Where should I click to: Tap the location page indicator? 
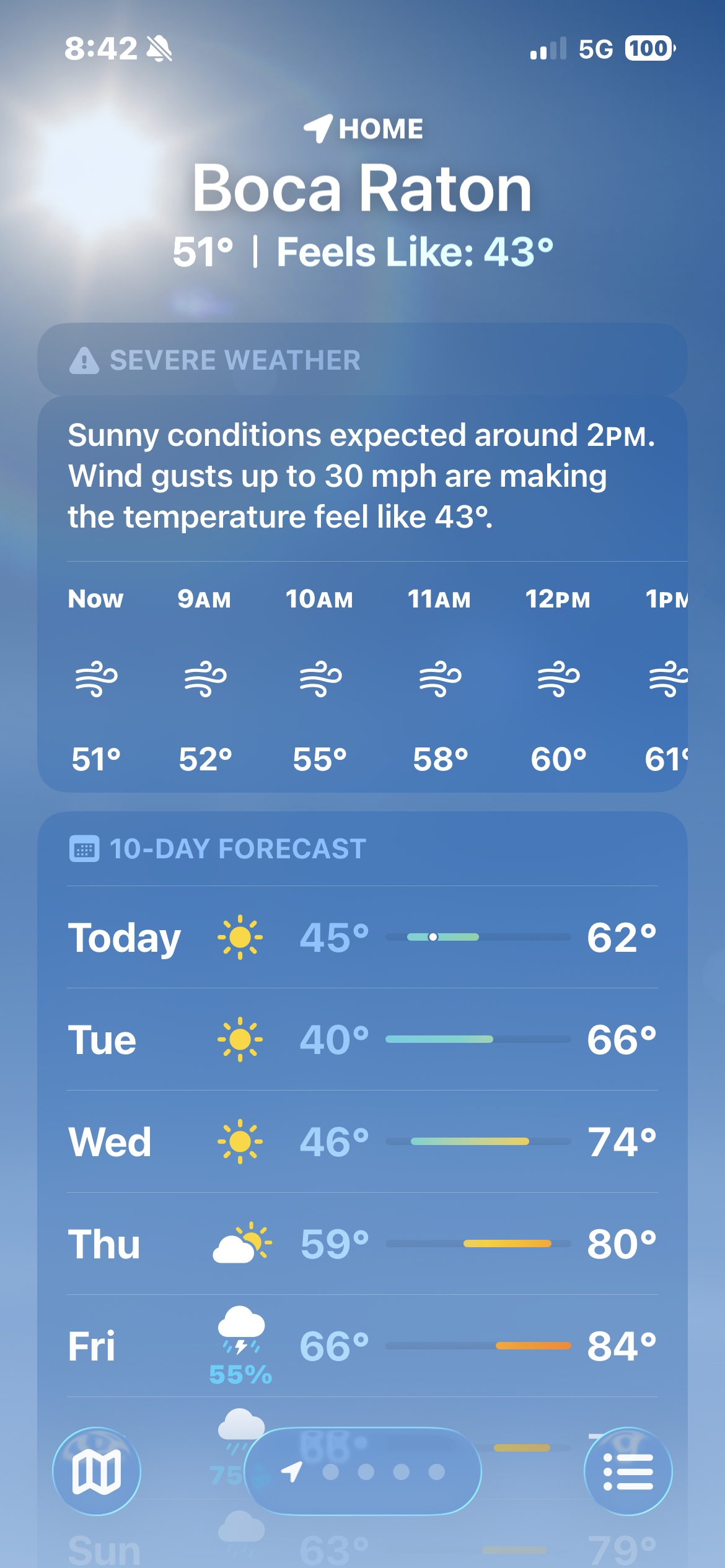pos(363,1471)
